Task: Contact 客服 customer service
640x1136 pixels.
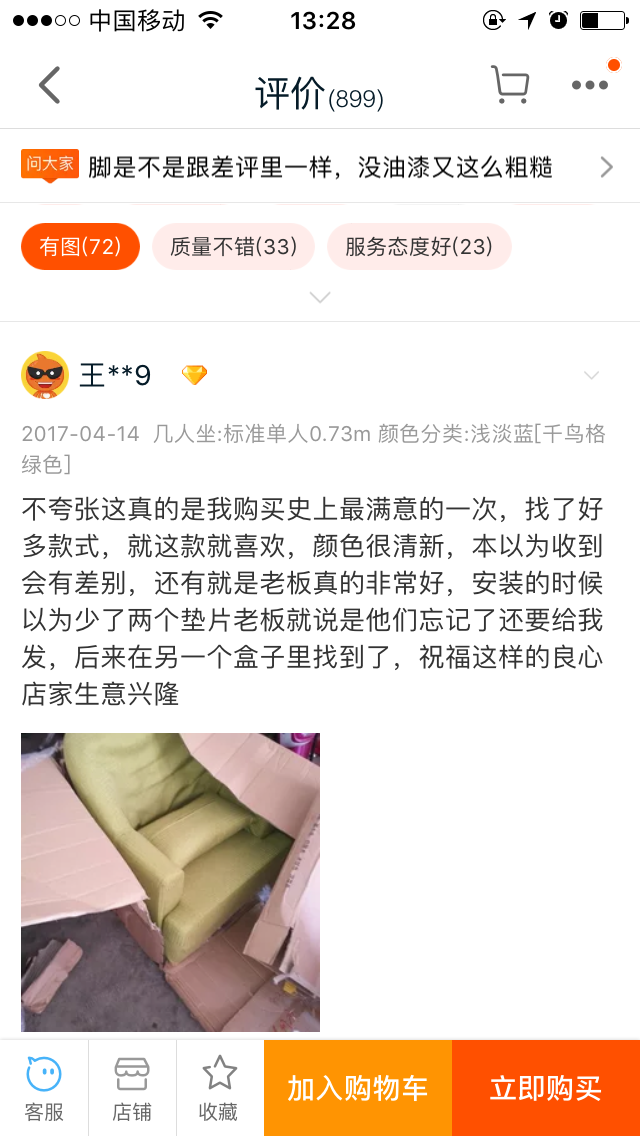Action: point(44,1088)
